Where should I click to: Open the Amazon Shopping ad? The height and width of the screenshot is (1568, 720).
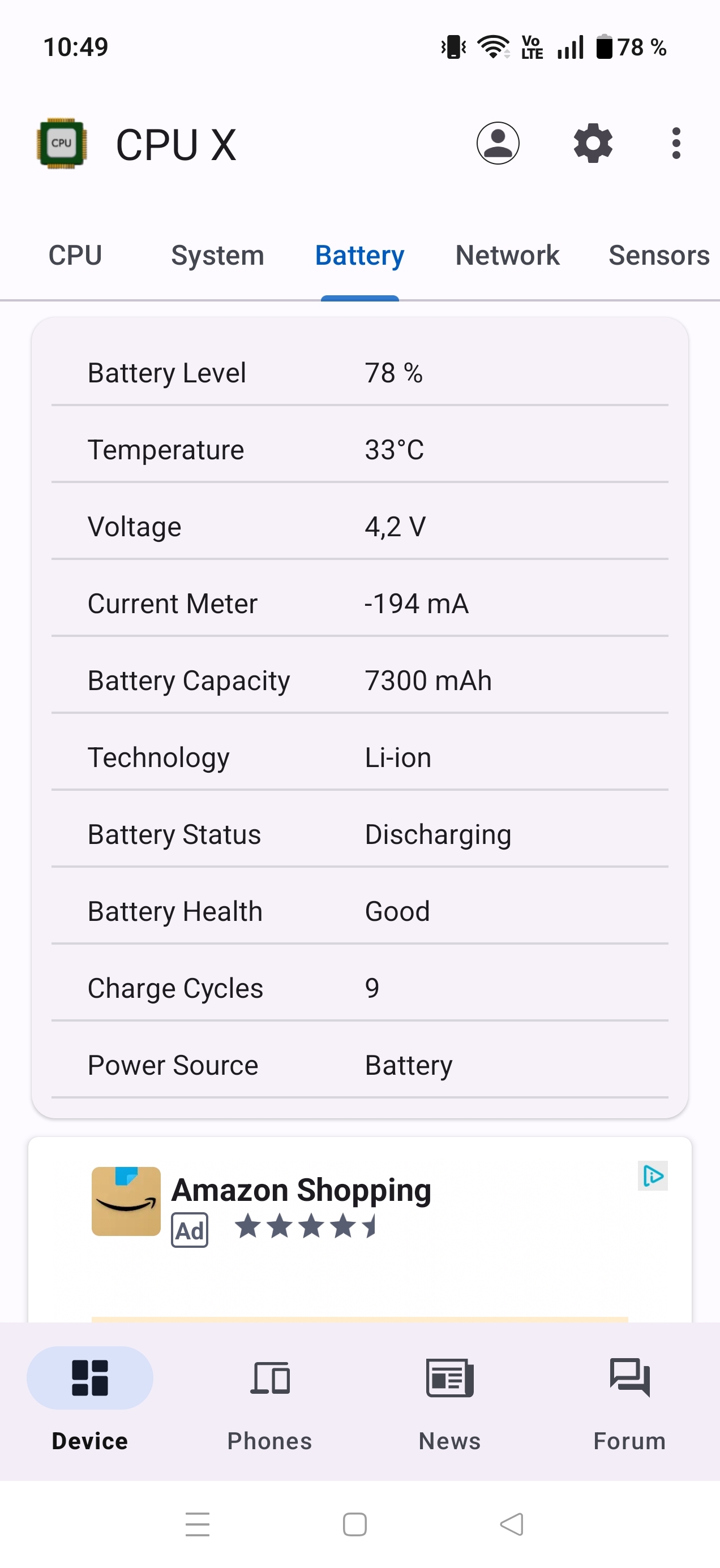[301, 1191]
